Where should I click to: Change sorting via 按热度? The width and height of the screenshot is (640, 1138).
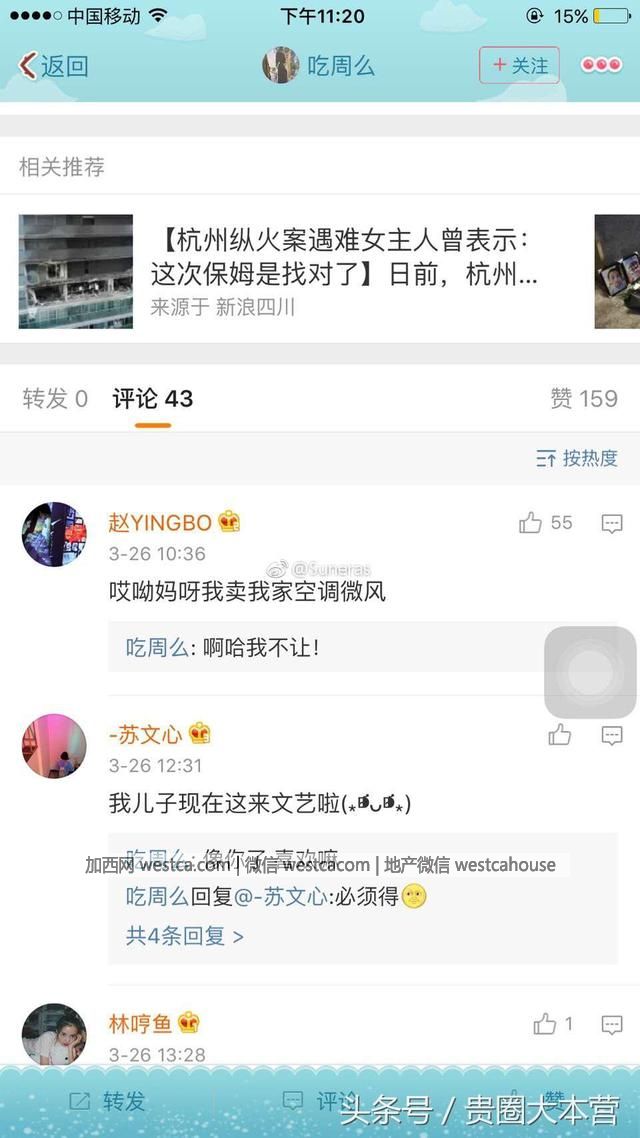click(577, 458)
